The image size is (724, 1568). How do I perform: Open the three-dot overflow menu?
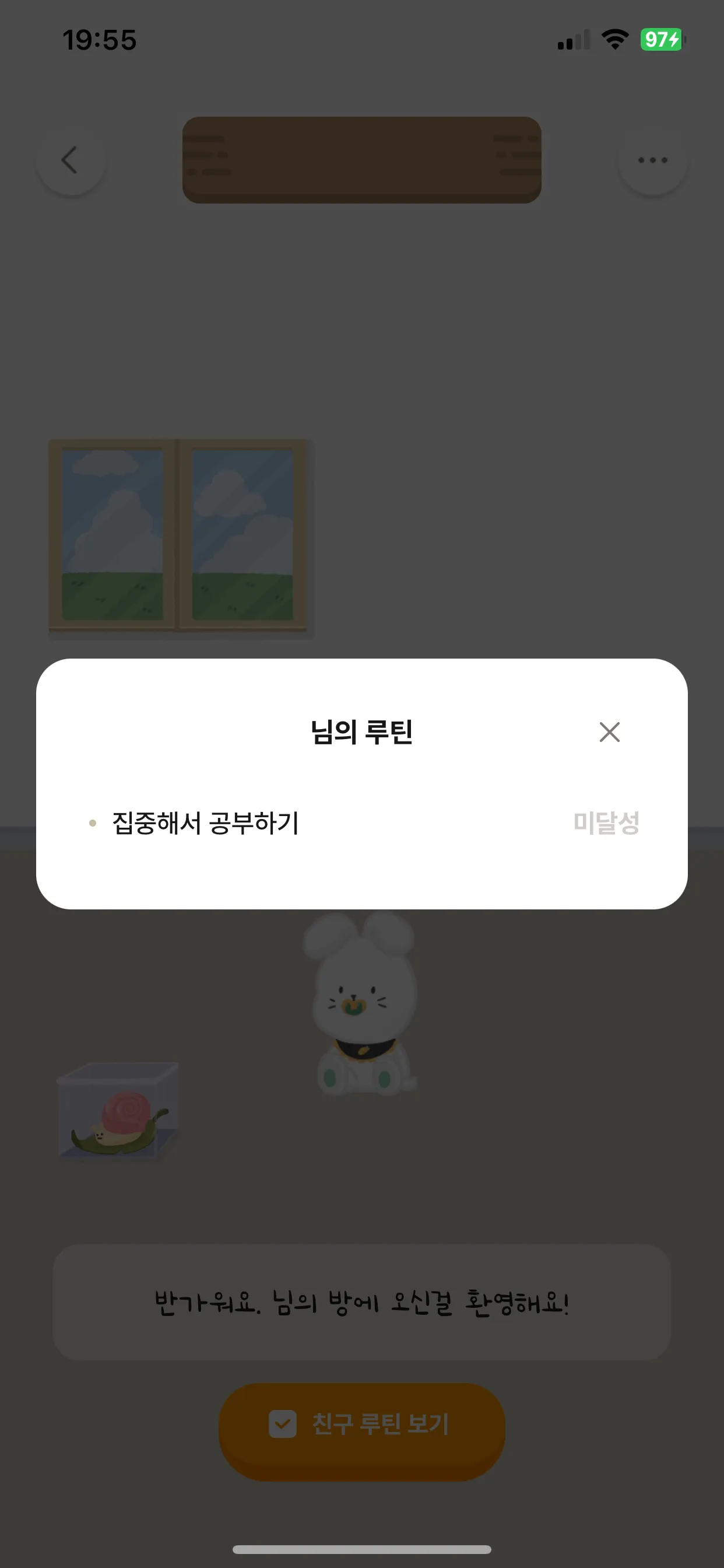pos(652,160)
